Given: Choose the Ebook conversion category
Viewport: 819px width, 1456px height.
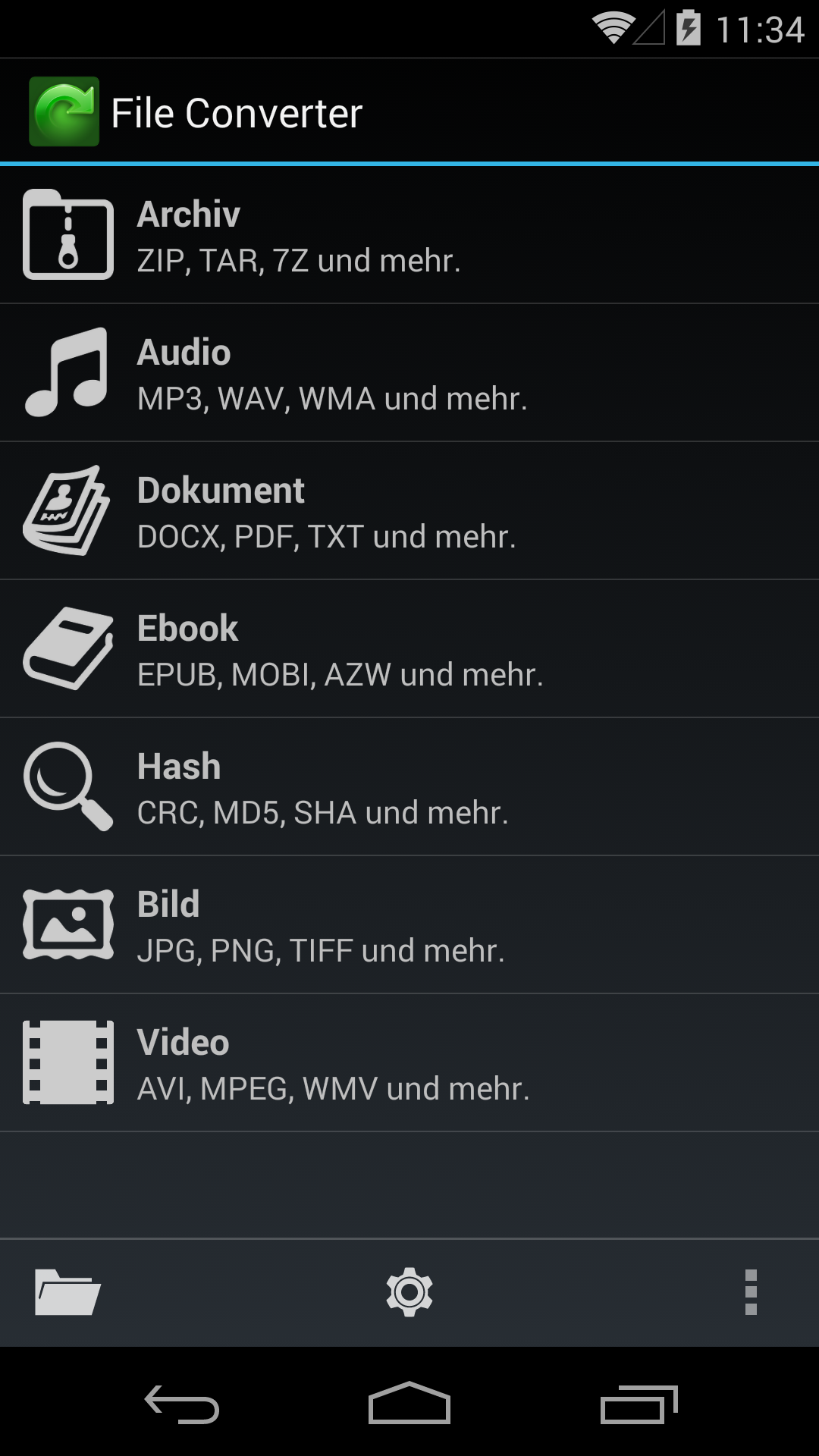Looking at the screenshot, I should pyautogui.click(x=409, y=649).
